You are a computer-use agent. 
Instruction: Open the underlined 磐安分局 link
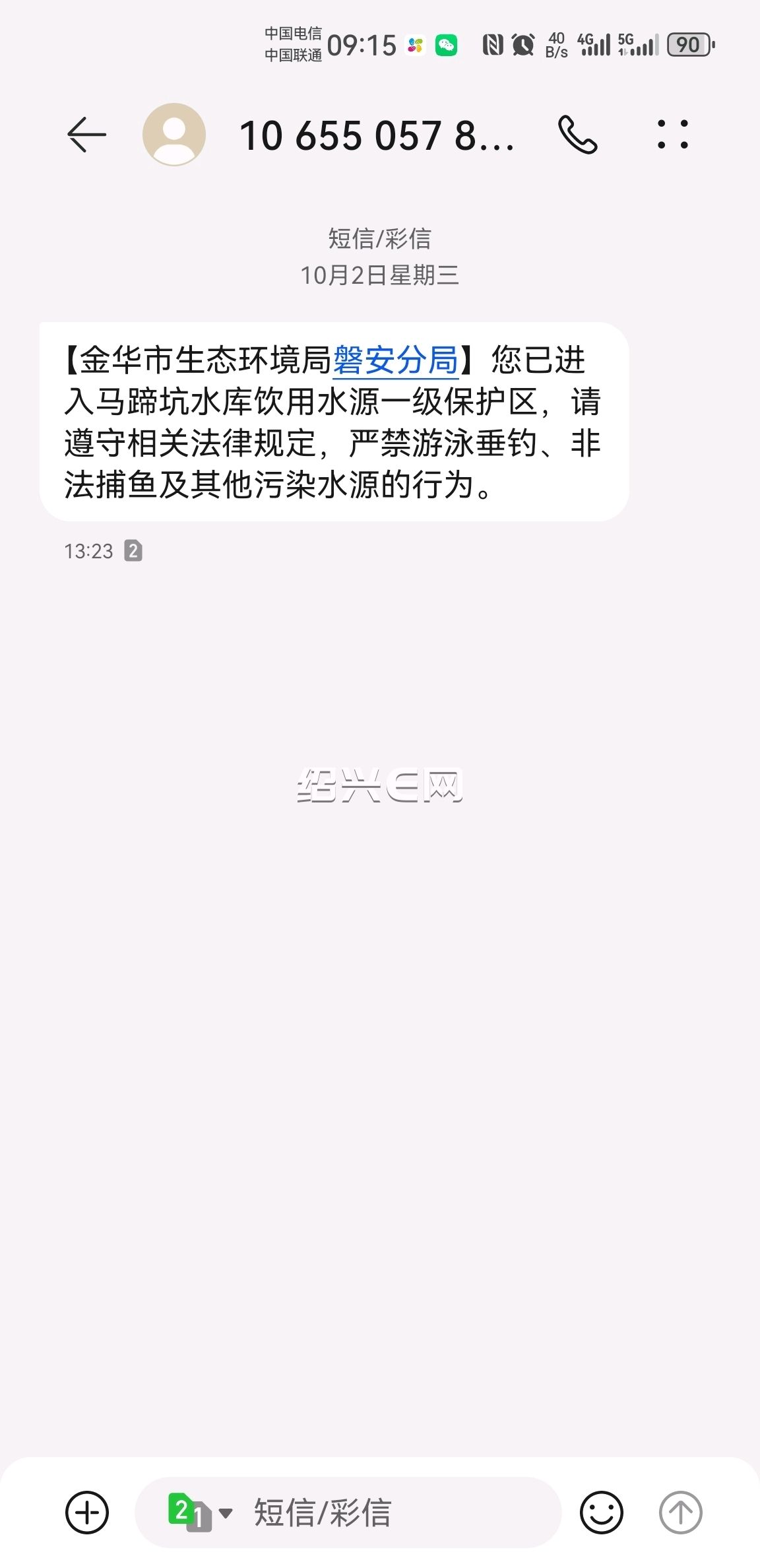pos(396,361)
